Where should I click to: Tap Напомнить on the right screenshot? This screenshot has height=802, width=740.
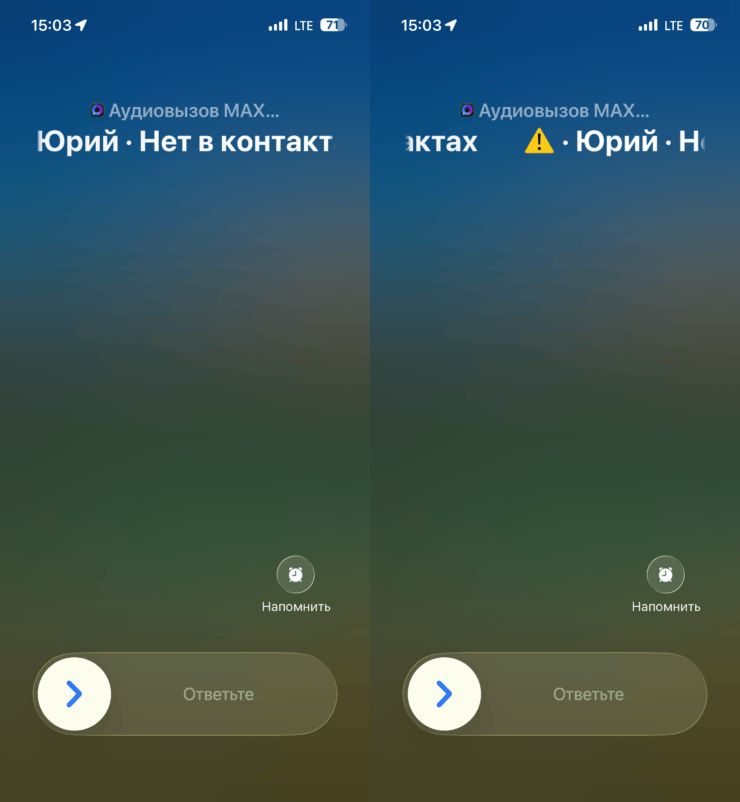click(x=665, y=605)
